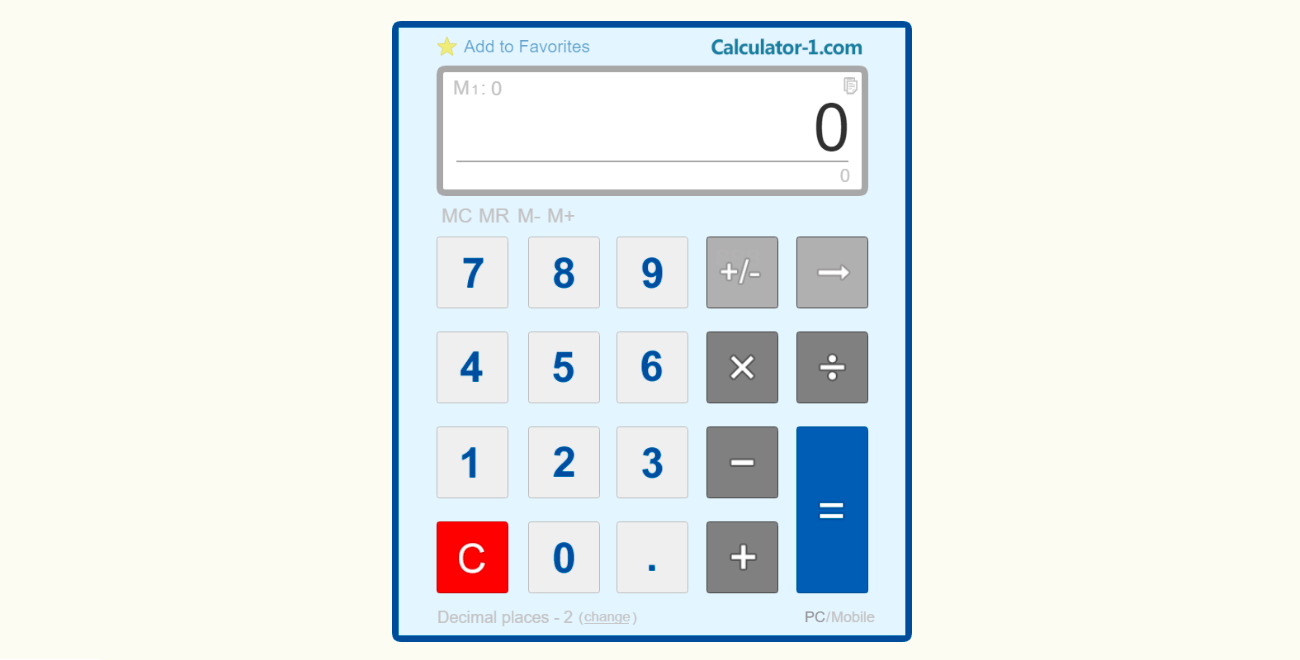Tap the digit 5 key
This screenshot has height=660, width=1300.
563,367
